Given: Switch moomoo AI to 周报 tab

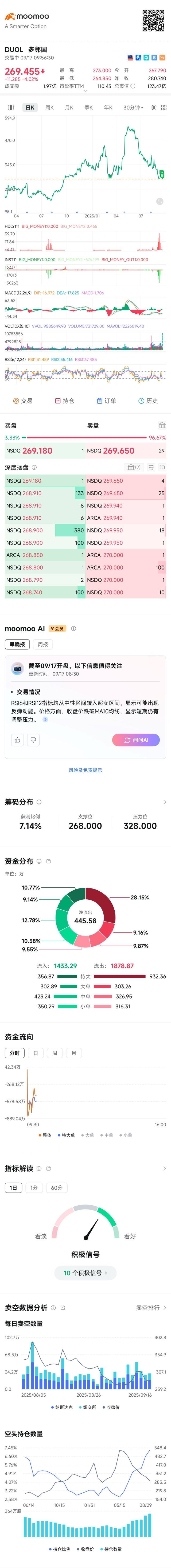Looking at the screenshot, I should [43, 644].
